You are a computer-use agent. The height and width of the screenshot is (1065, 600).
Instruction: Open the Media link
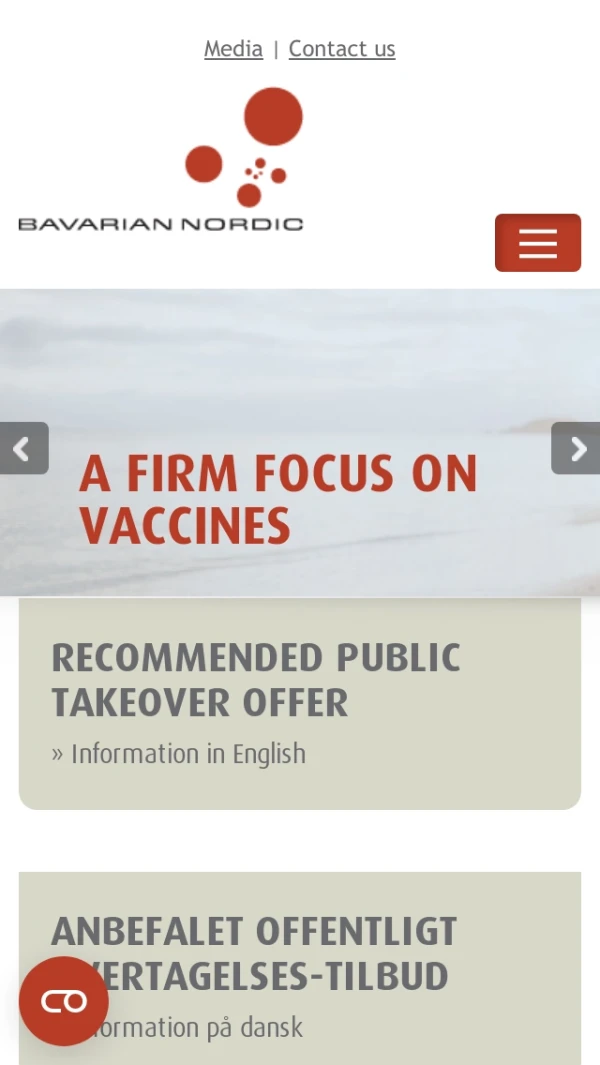233,49
